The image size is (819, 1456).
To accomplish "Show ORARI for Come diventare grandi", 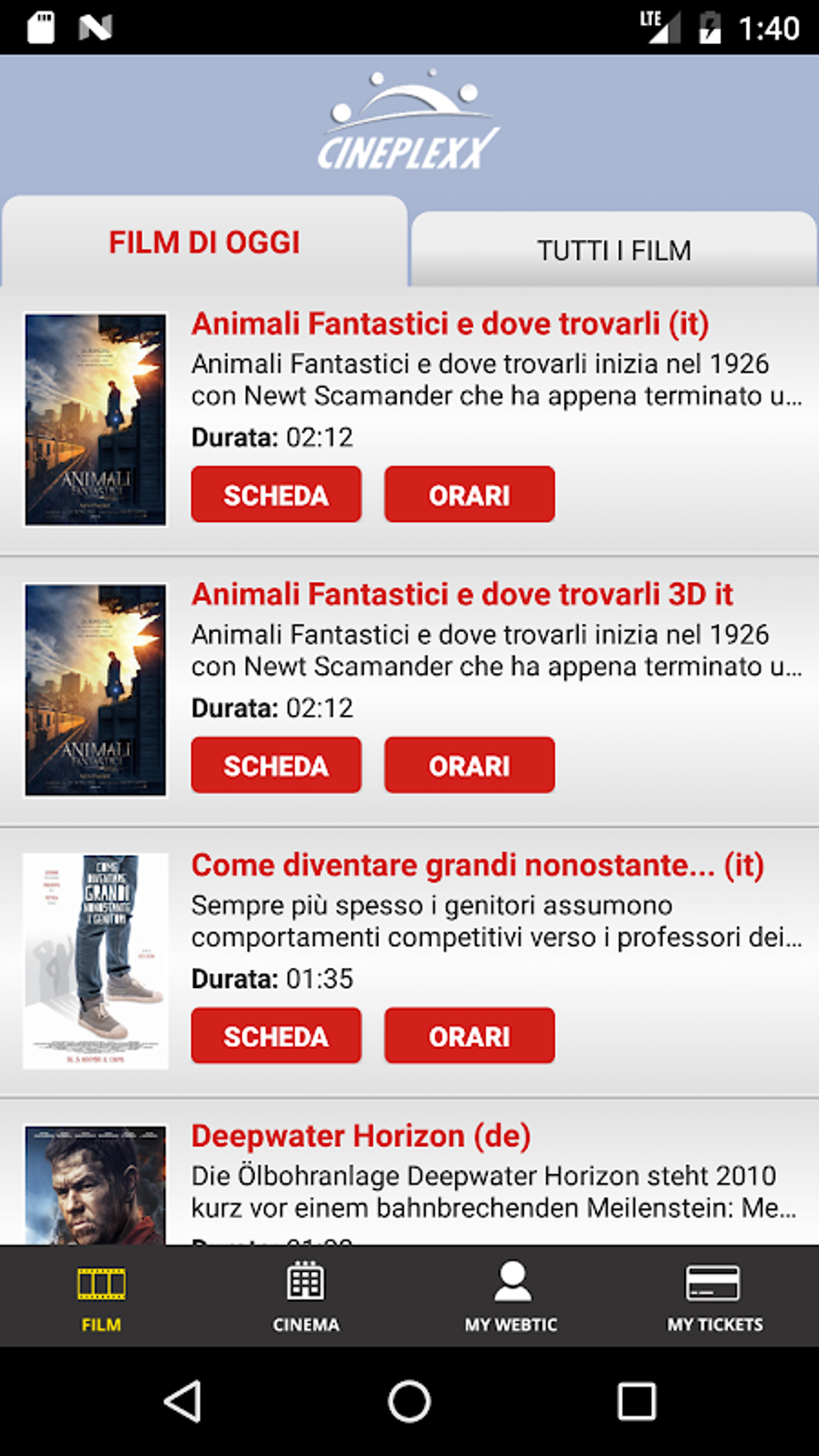I will coord(468,1036).
